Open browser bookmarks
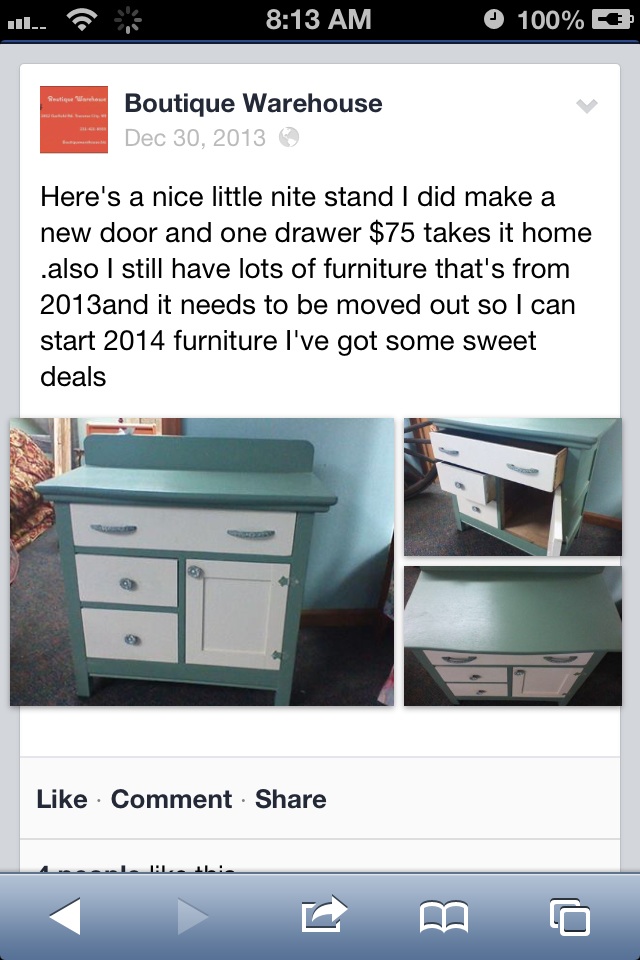 tap(443, 916)
